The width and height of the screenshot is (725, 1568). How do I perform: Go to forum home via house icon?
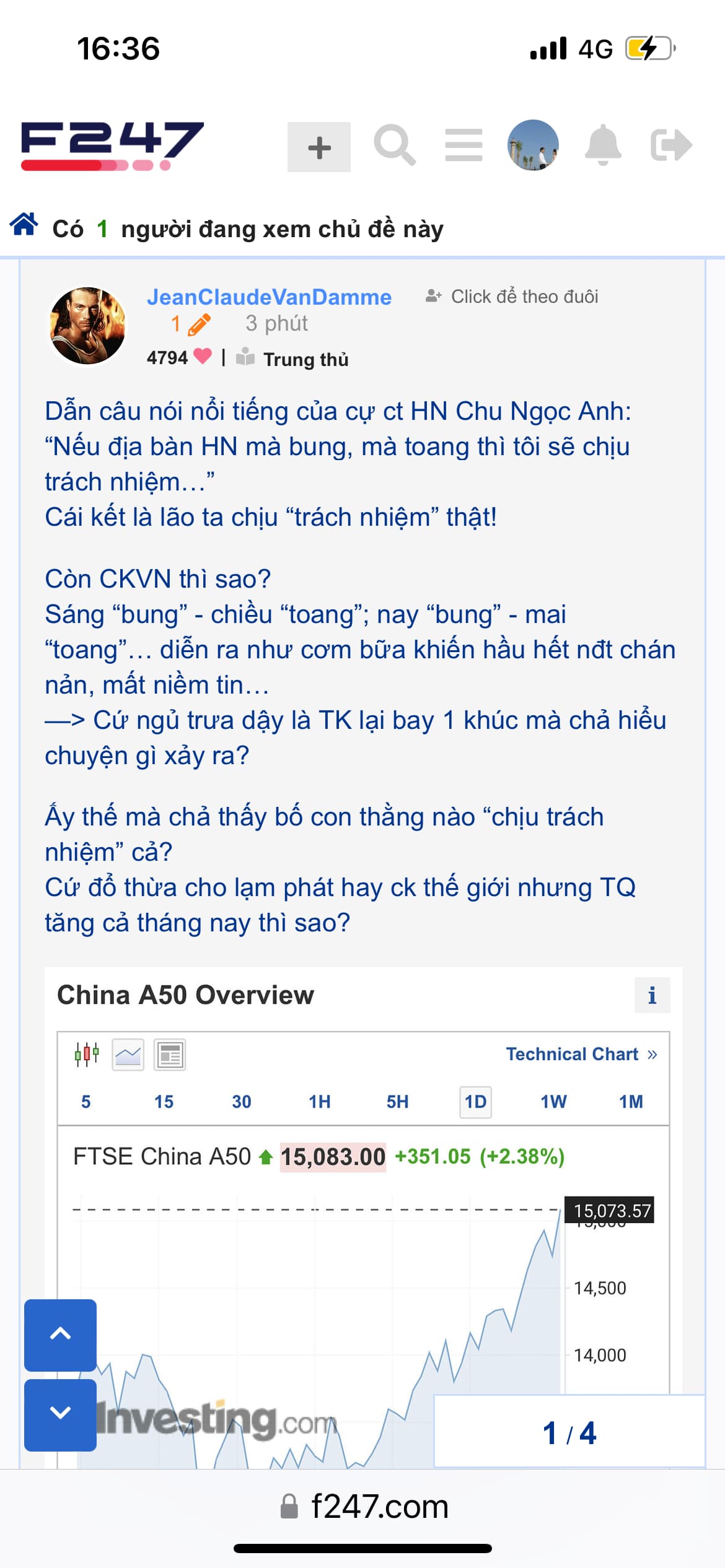pos(24,225)
